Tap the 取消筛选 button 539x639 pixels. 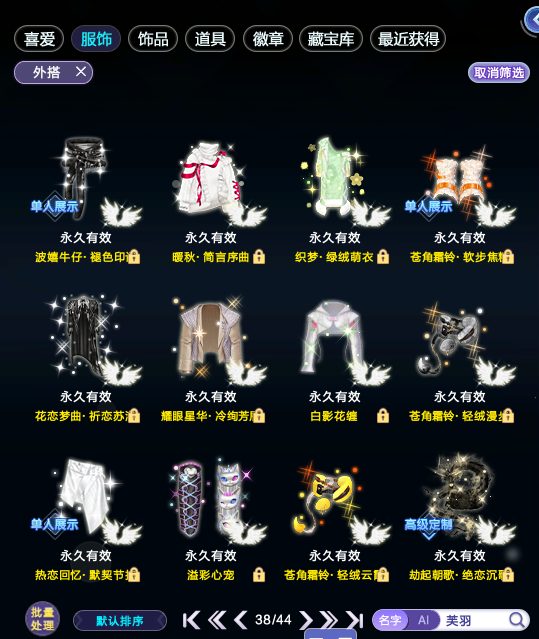point(499,73)
